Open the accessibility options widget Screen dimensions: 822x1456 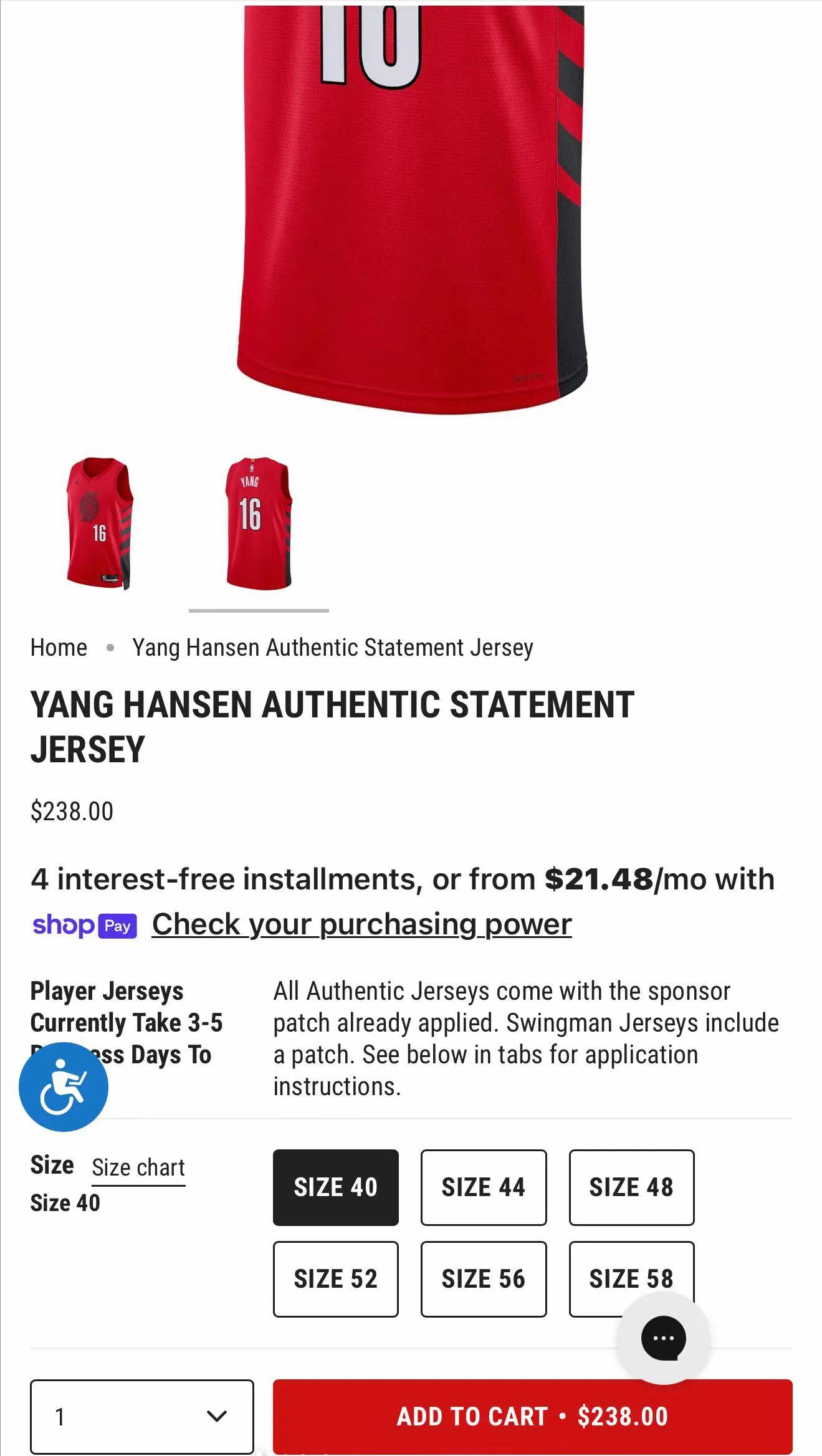tap(63, 1086)
